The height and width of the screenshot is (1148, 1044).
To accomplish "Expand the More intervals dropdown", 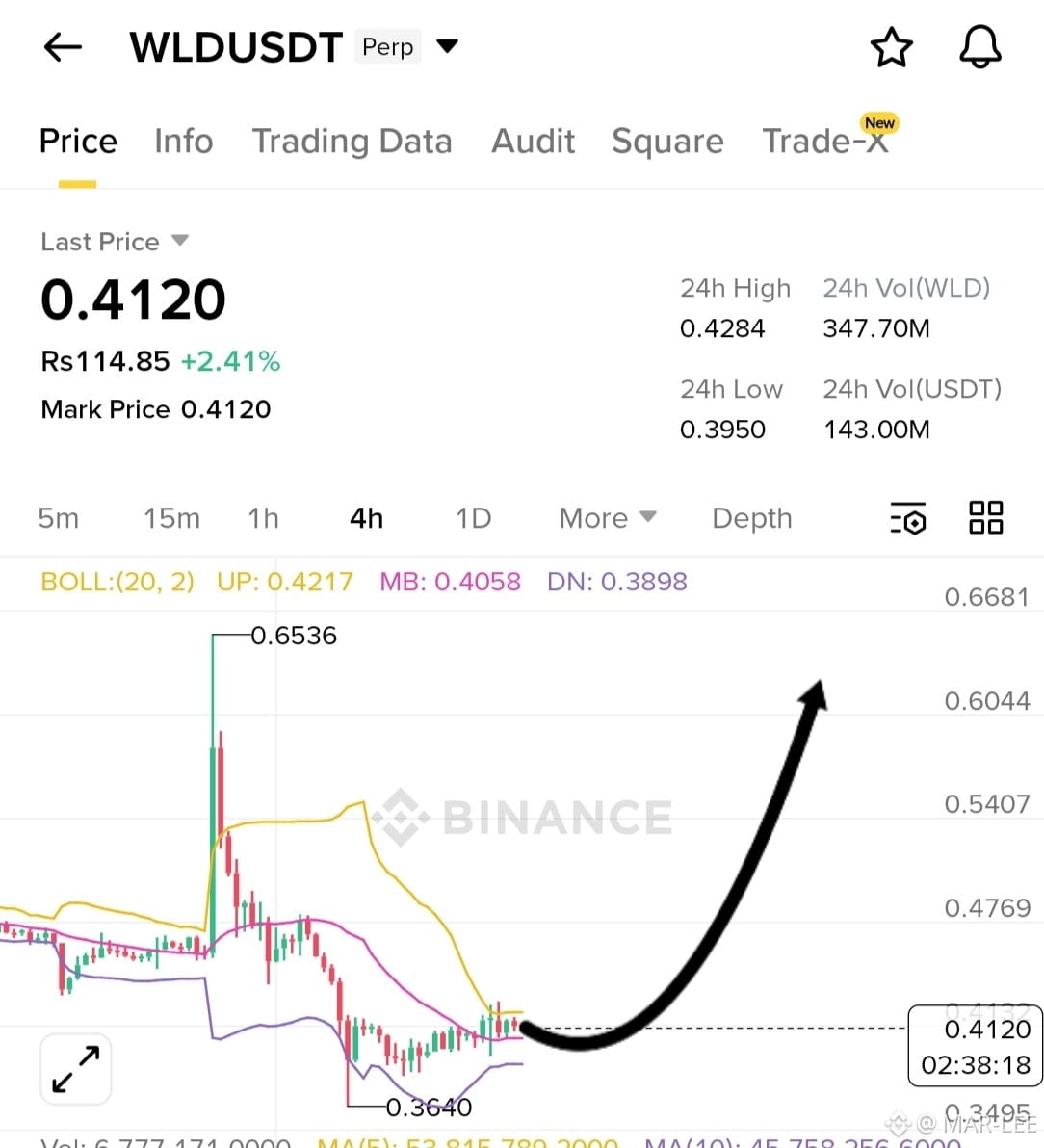I will (608, 518).
